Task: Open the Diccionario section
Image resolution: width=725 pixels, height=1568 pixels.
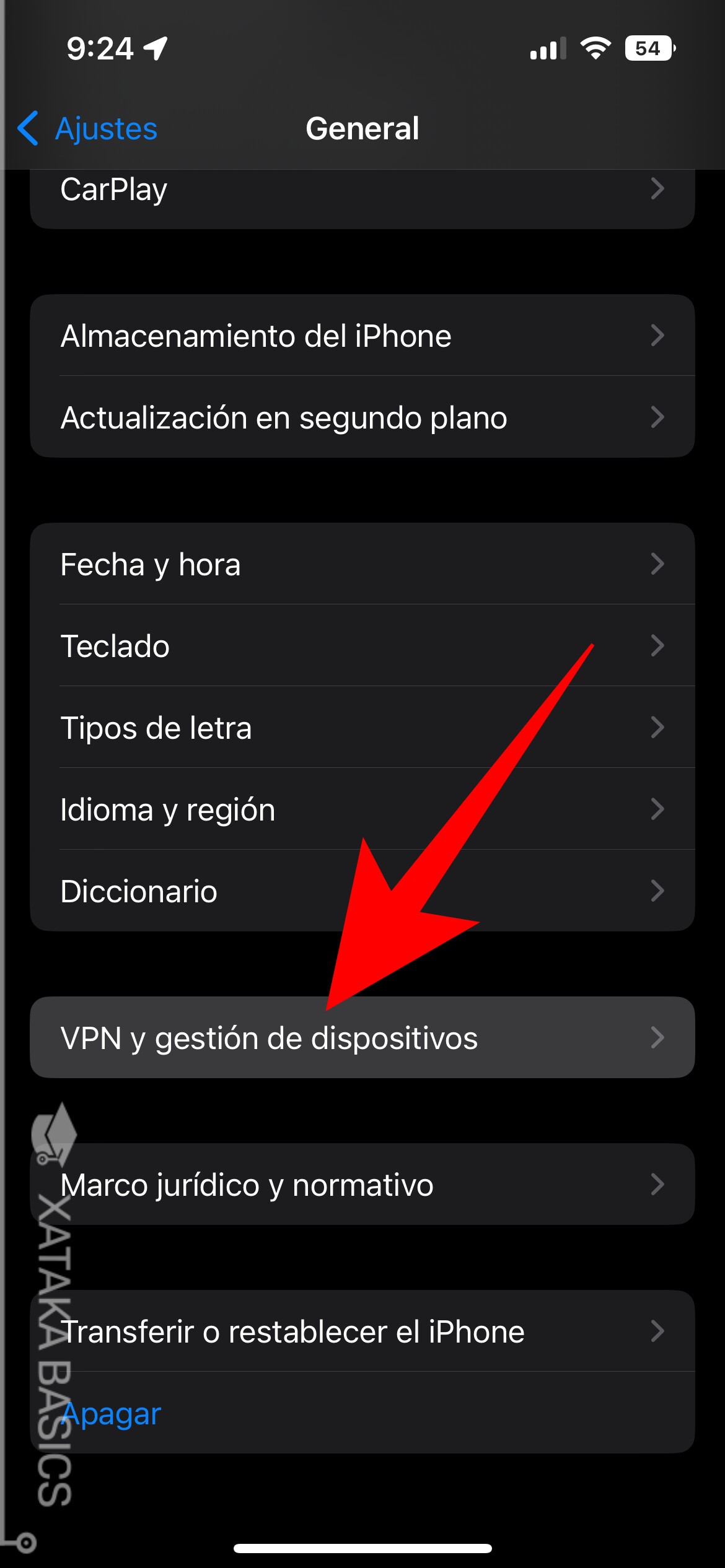Action: pyautogui.click(x=362, y=891)
